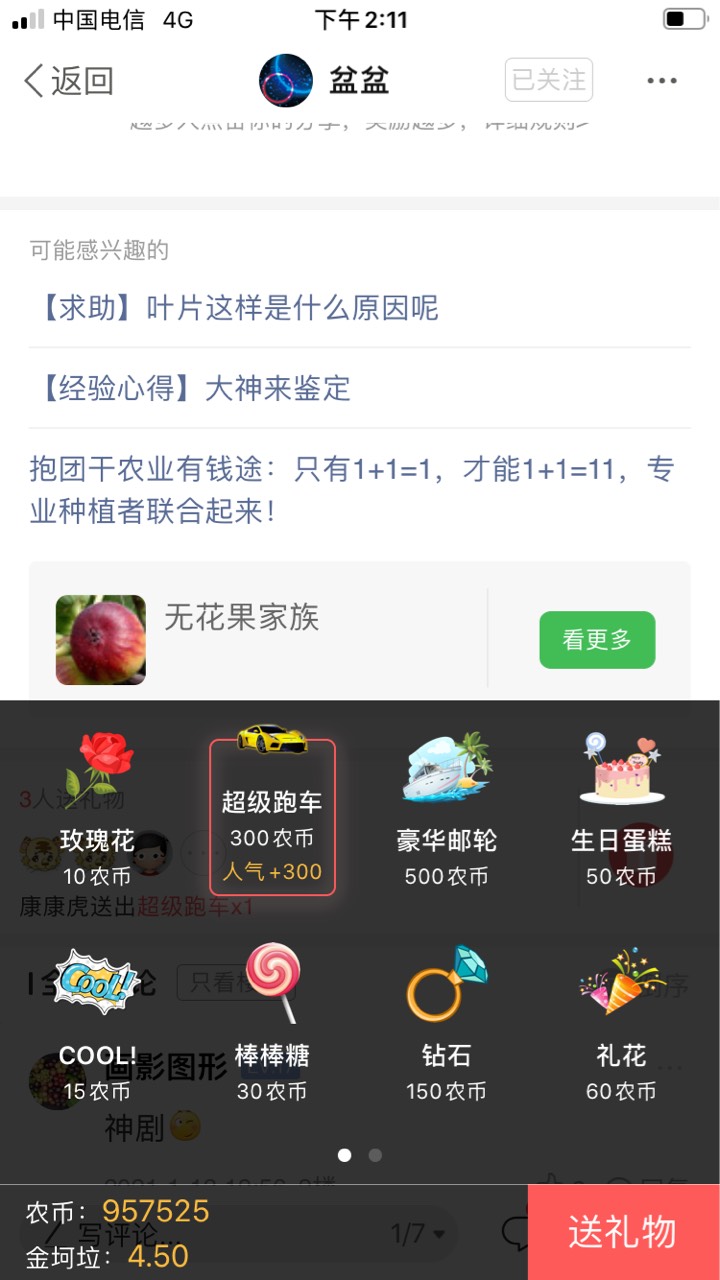Tap 看更多 for 无花果家族
Screen dimensions: 720x1280
pyautogui.click(x=597, y=640)
